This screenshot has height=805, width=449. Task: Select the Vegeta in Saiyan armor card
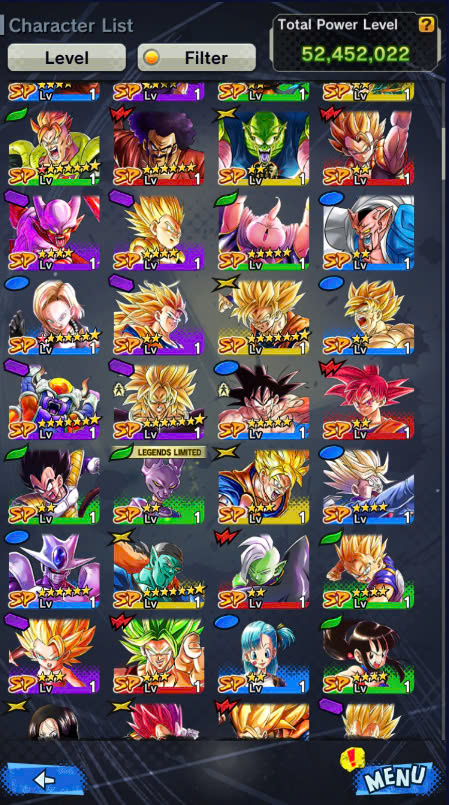tap(54, 485)
